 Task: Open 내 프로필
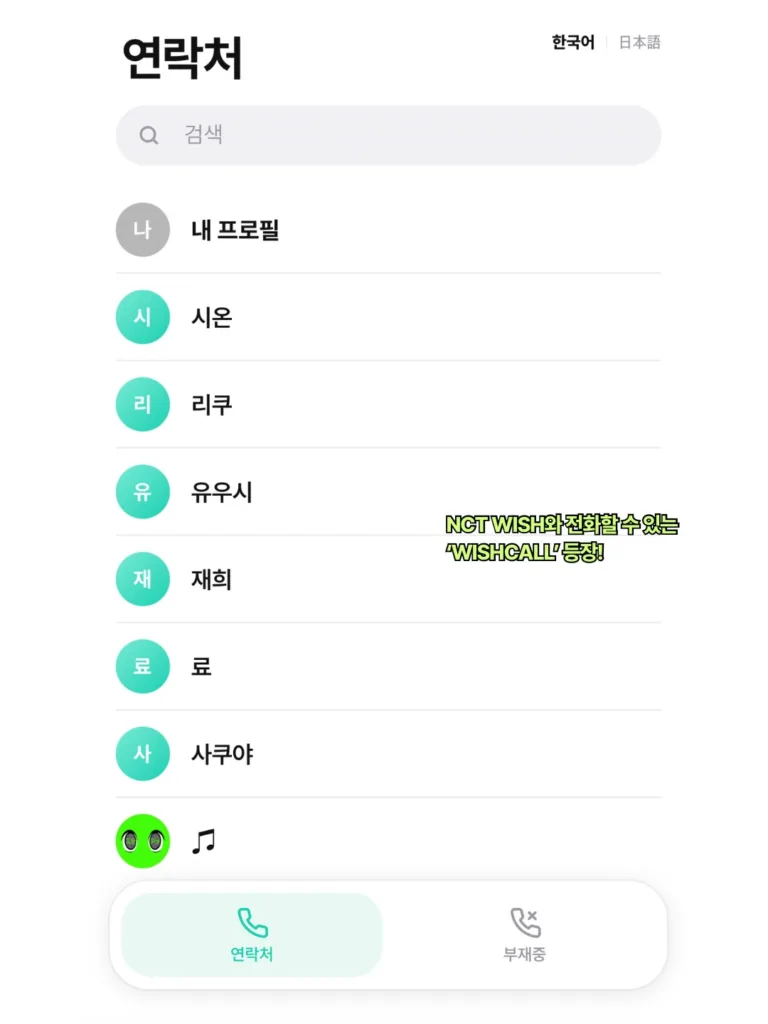click(x=388, y=230)
